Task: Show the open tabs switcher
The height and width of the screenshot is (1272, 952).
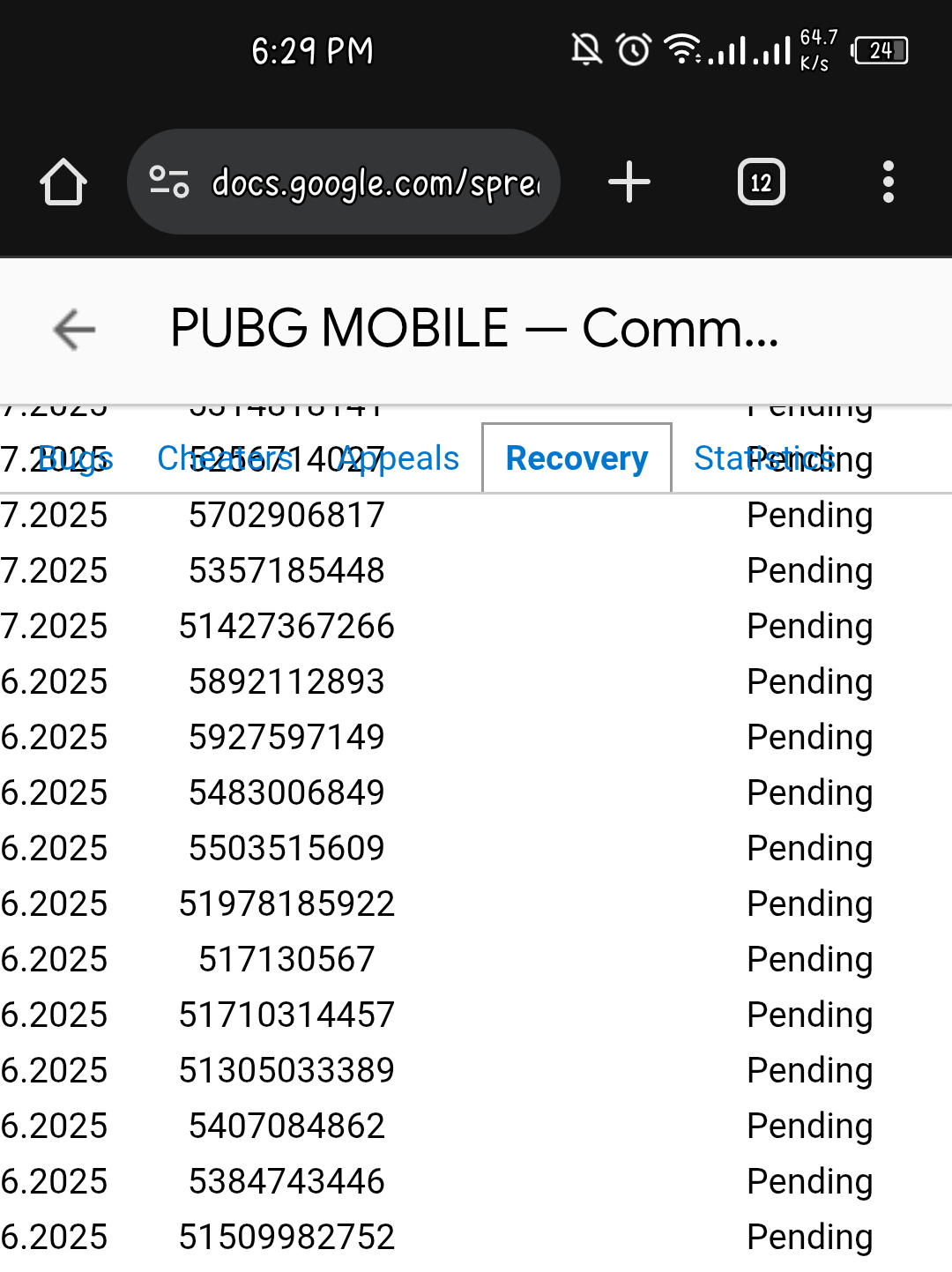Action: [761, 182]
